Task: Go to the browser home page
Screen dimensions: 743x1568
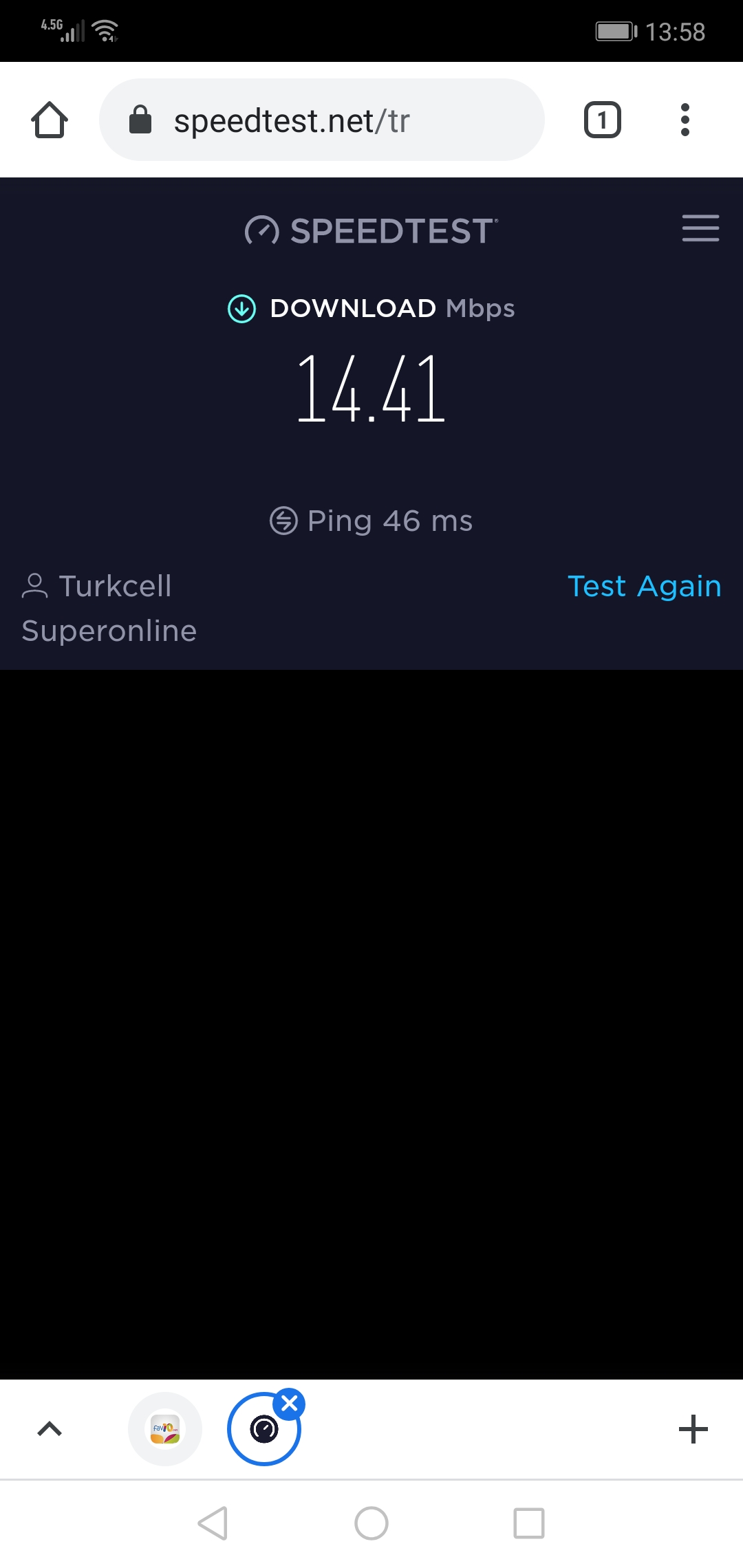Action: click(x=50, y=120)
